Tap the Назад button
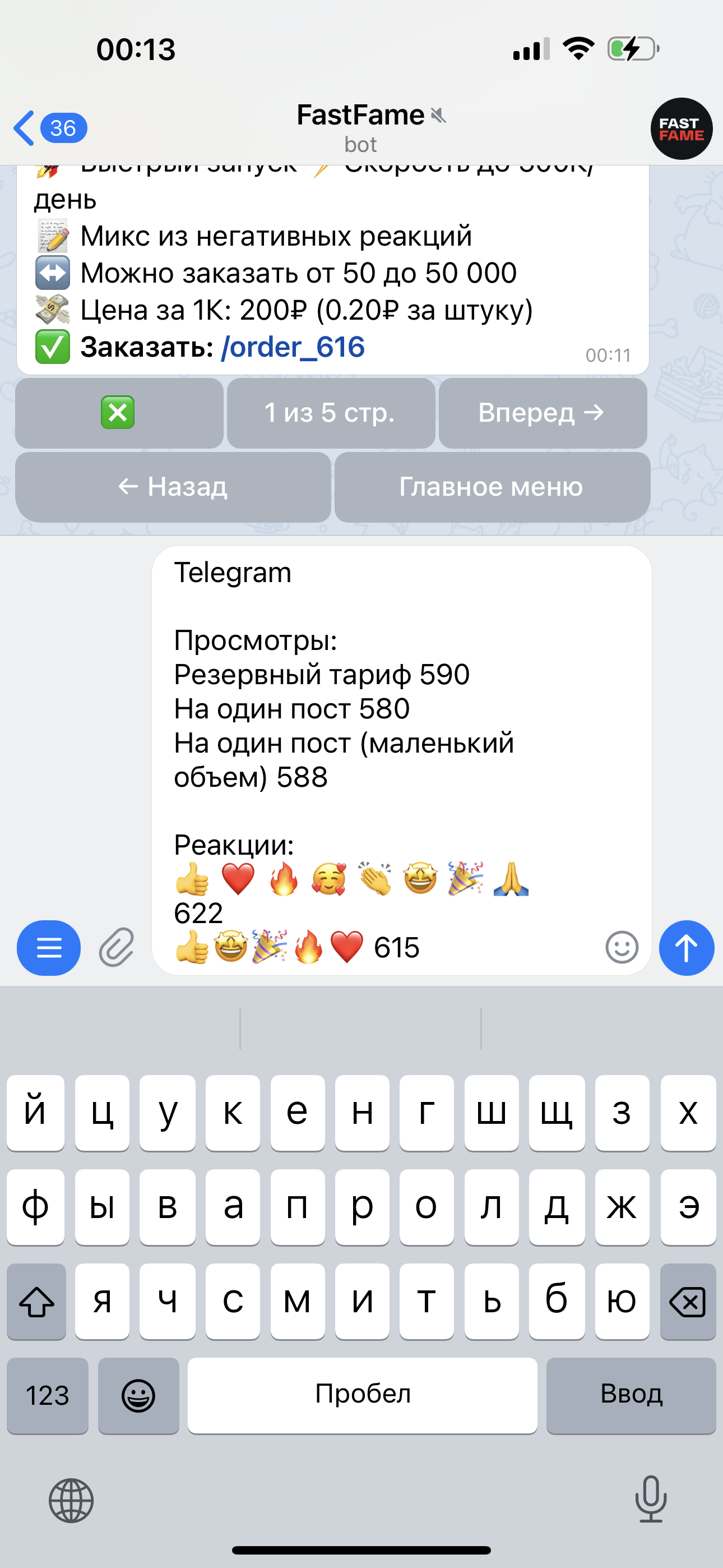Image resolution: width=723 pixels, height=1568 pixels. pos(173,487)
